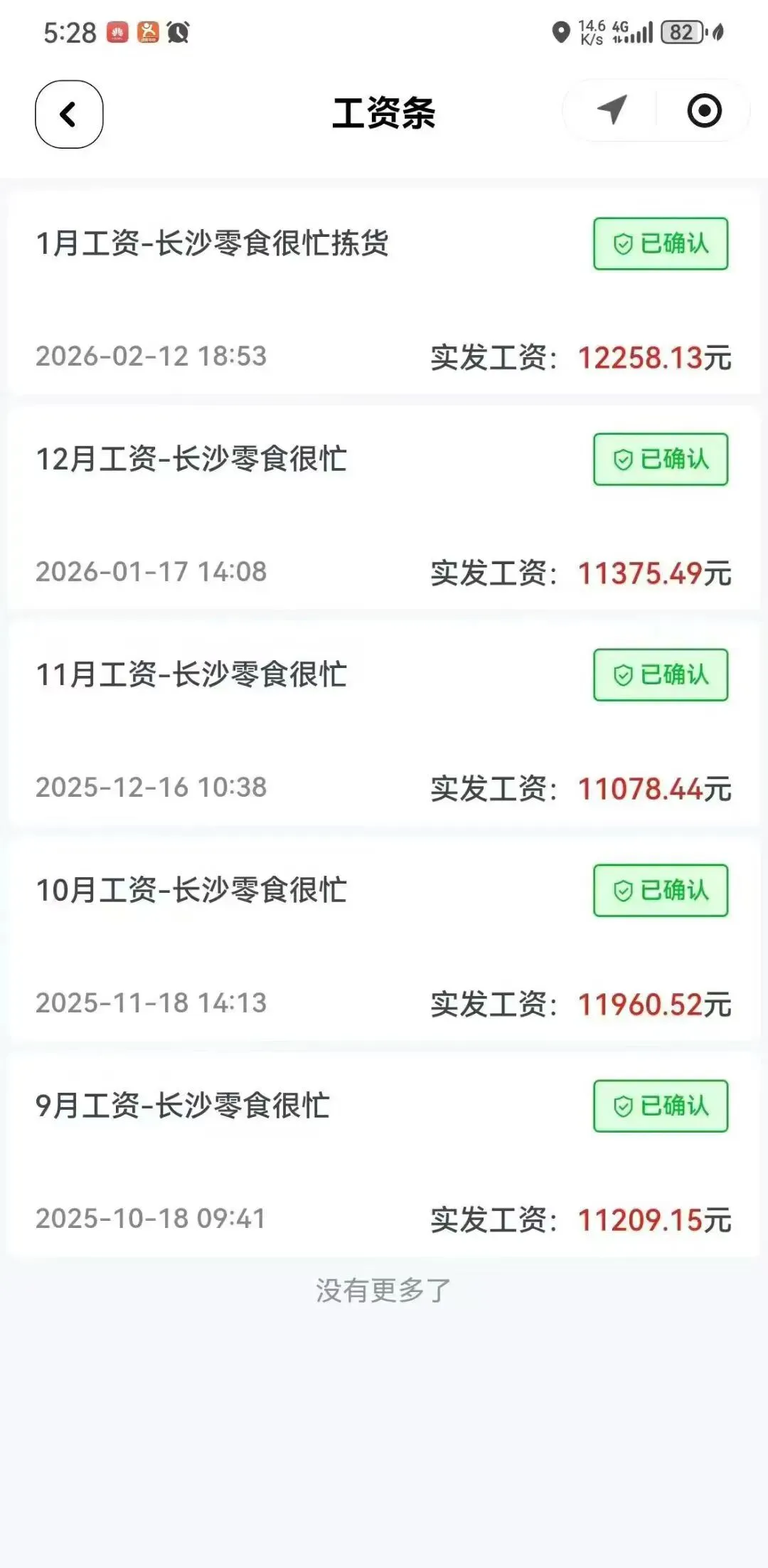View 9月工资-长沙零食很忙 payslip details

[x=183, y=1106]
